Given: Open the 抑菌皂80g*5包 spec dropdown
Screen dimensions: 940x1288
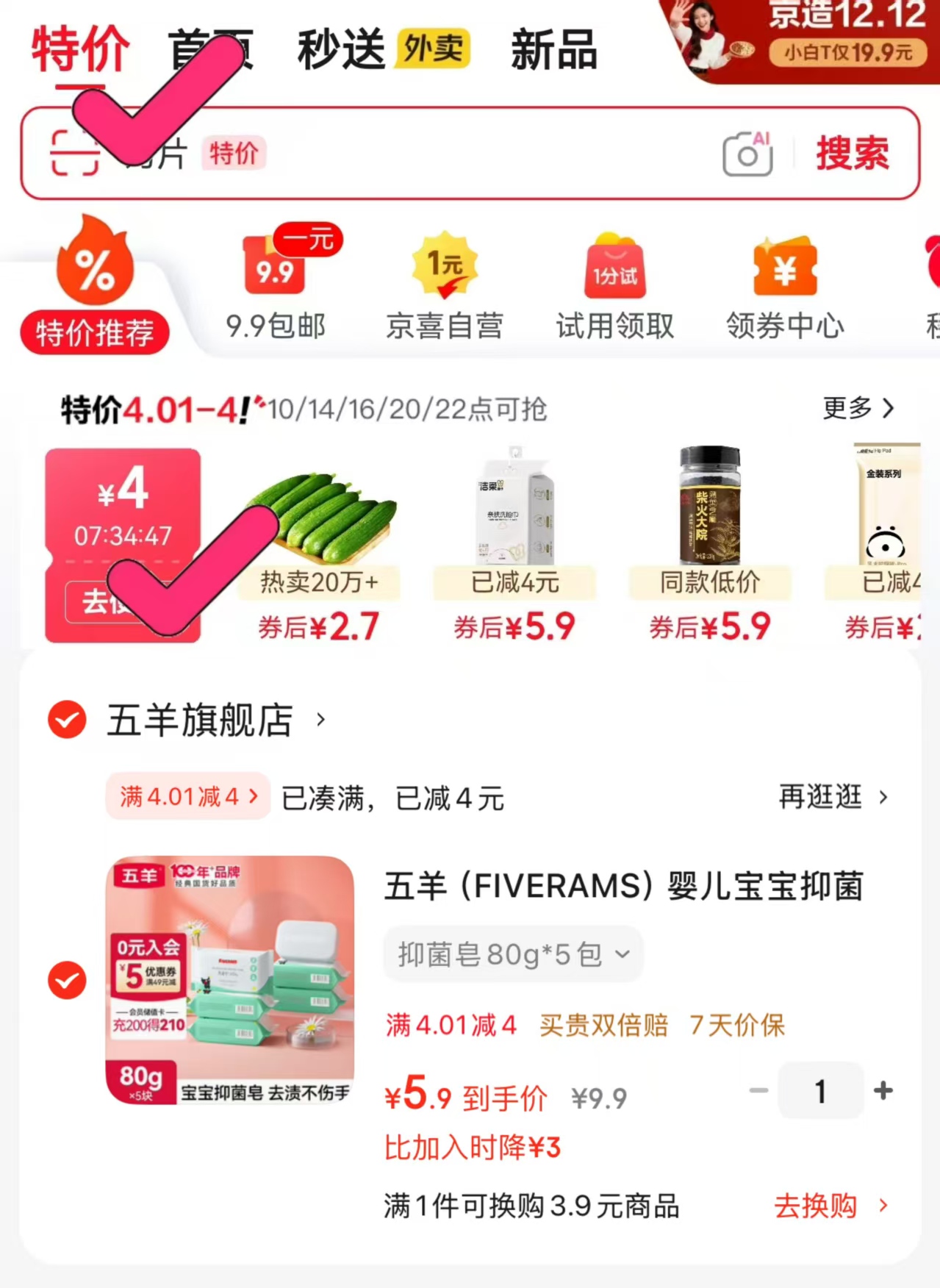Looking at the screenshot, I should pyautogui.click(x=513, y=954).
